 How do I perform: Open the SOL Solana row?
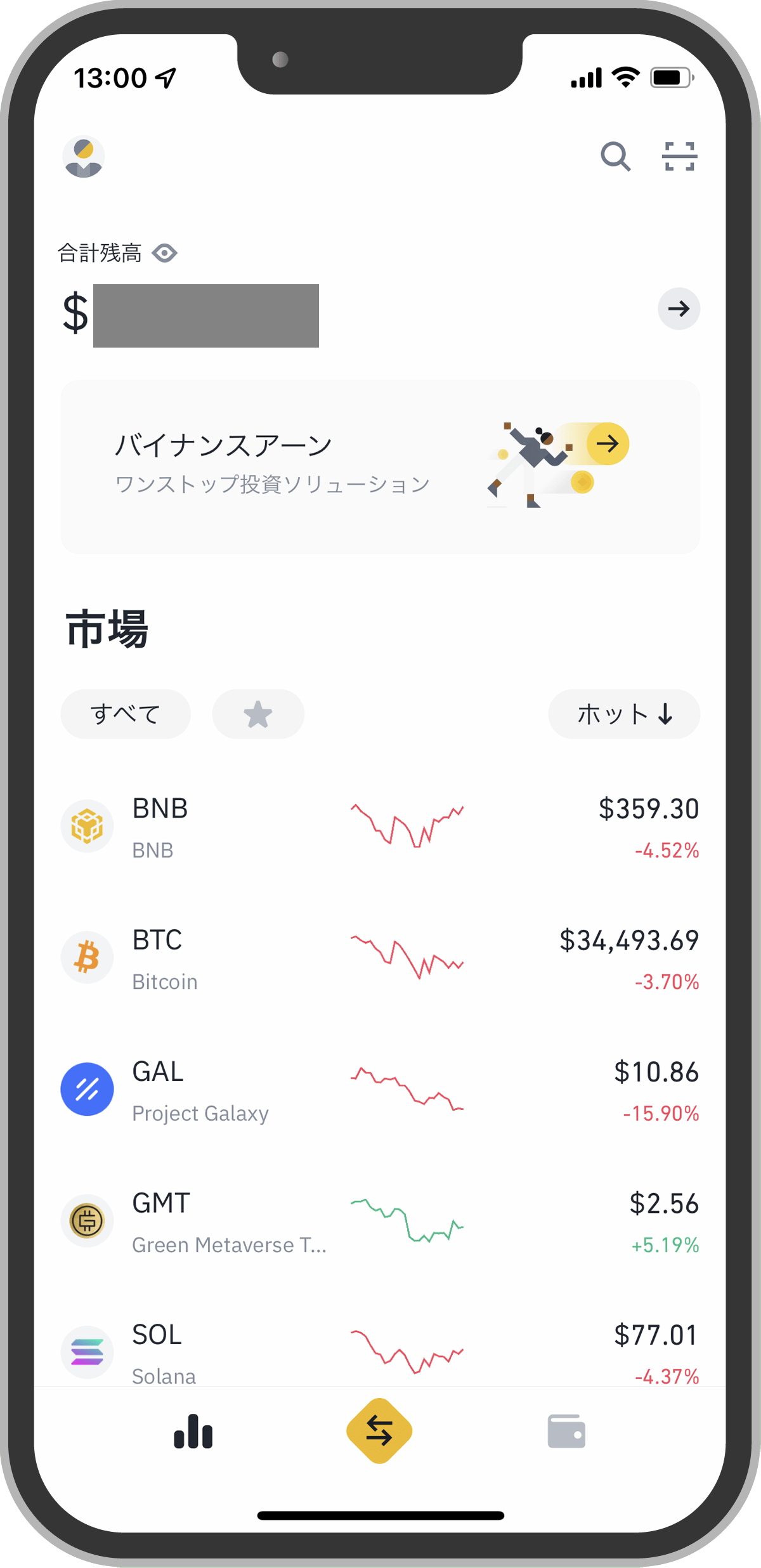tap(380, 1352)
